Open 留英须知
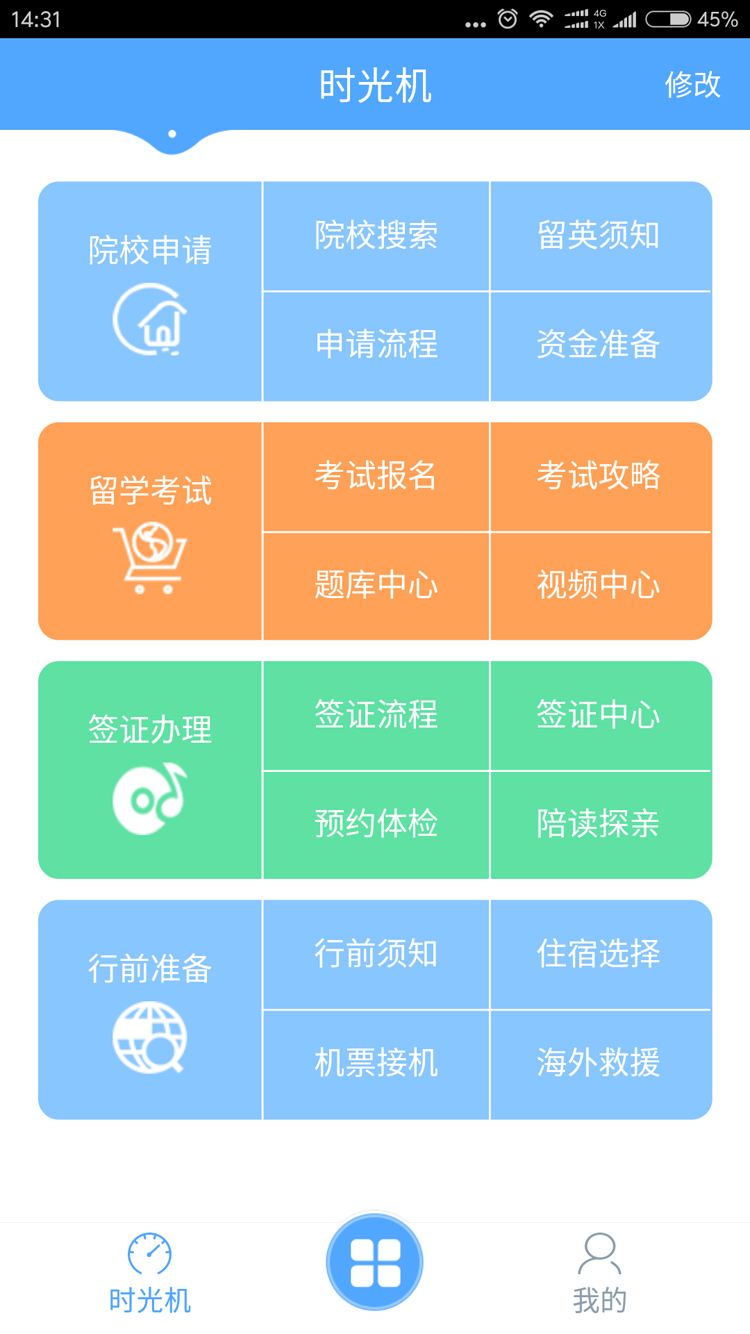Viewport: 750px width, 1334px height. (x=599, y=236)
